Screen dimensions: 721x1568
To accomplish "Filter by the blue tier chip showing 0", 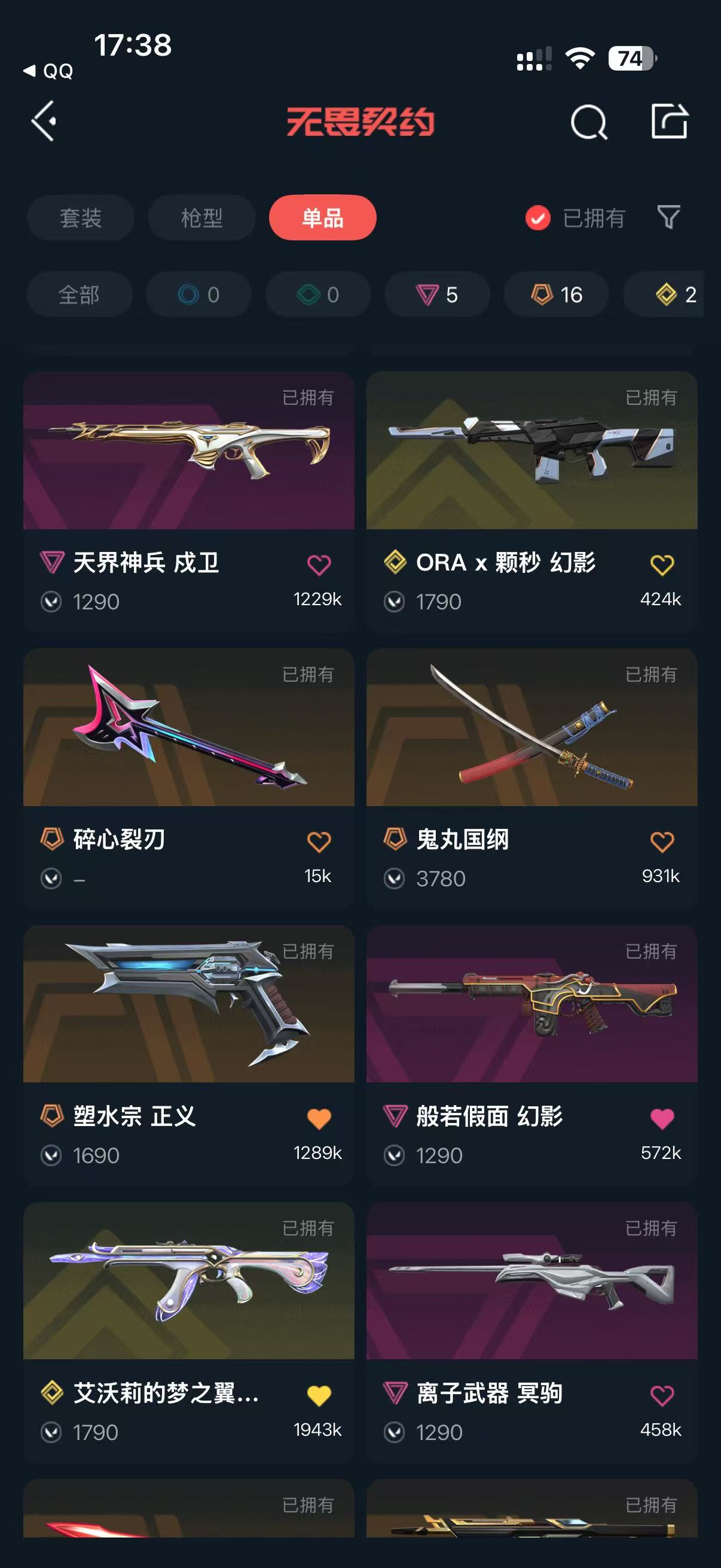I will (x=198, y=295).
